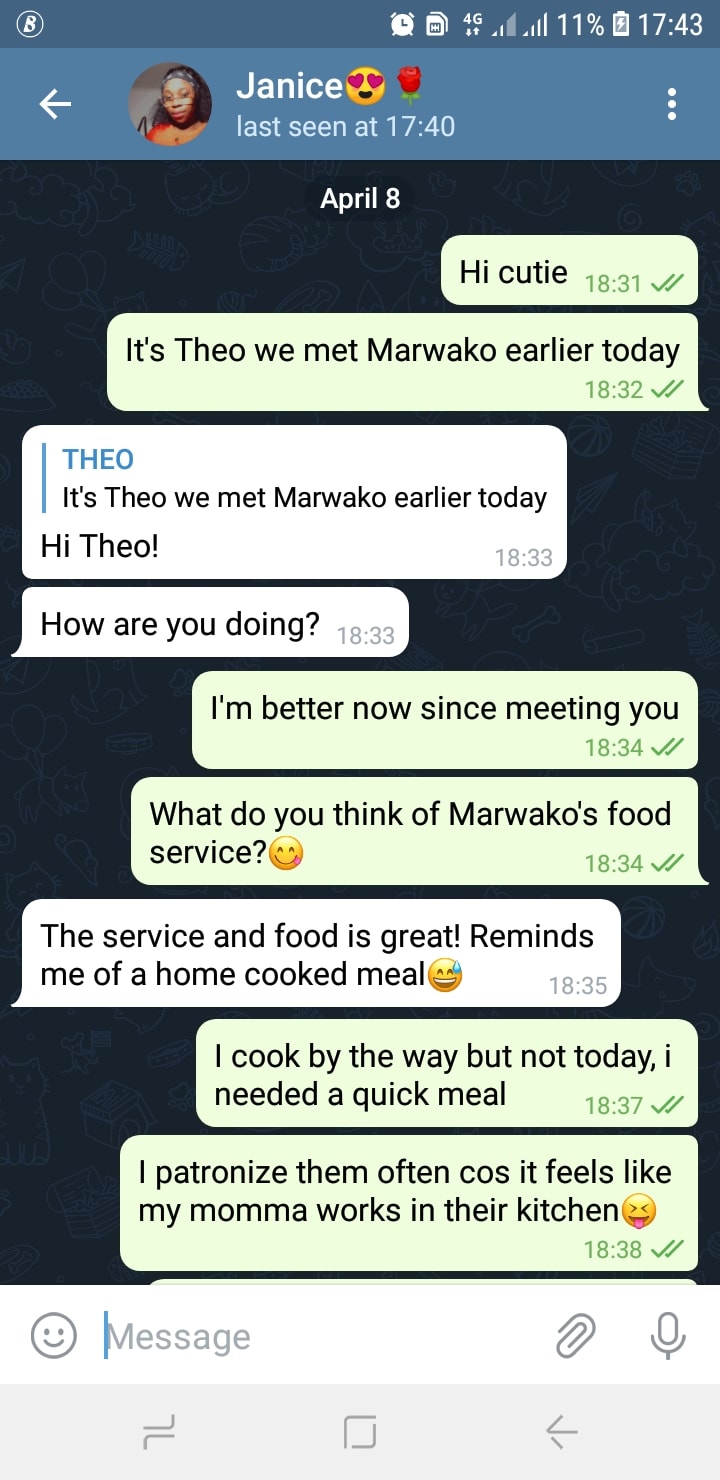Open Janice's profile picture
This screenshot has width=720, height=1480.
tap(170, 104)
